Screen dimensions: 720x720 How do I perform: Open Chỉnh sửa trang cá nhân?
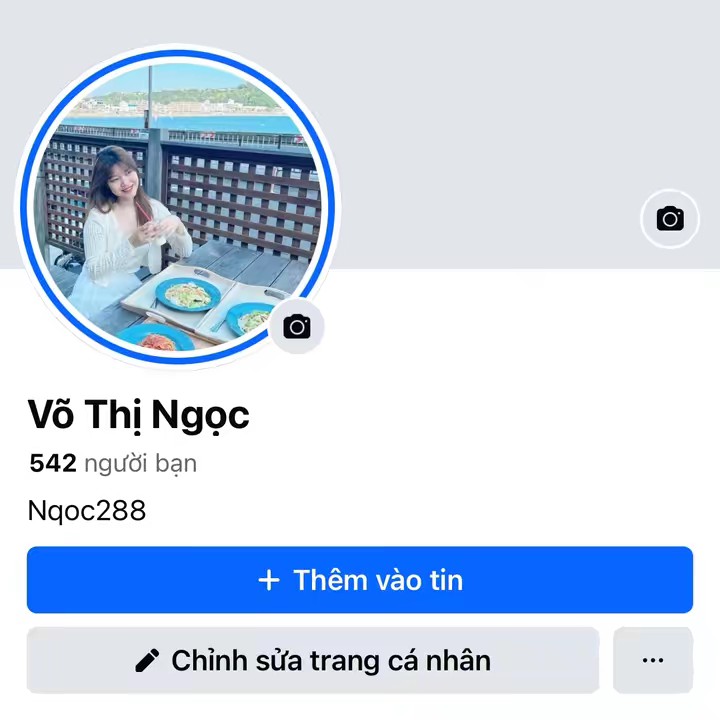coord(313,660)
